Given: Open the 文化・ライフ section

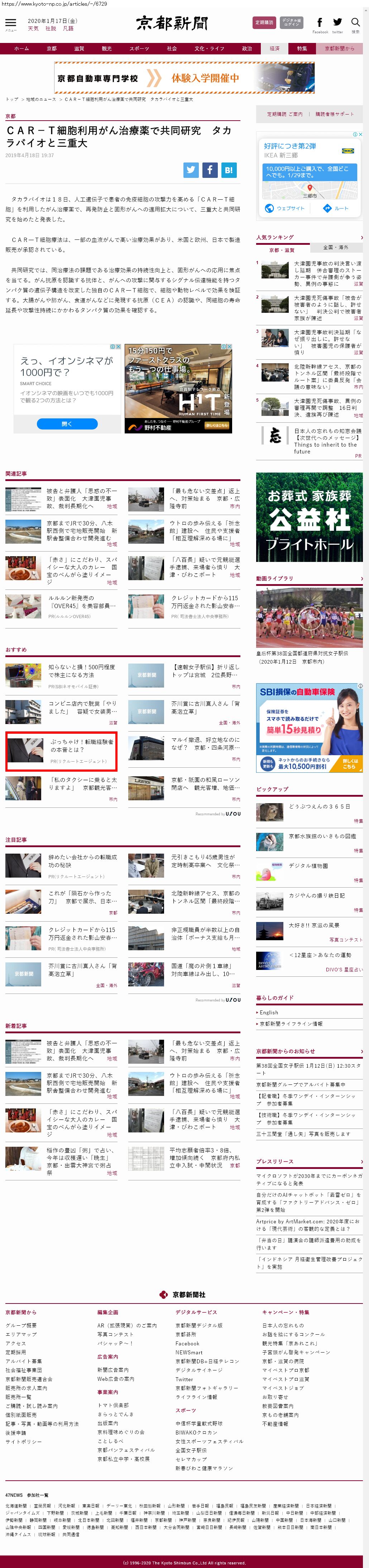Looking at the screenshot, I should pyautogui.click(x=210, y=49).
